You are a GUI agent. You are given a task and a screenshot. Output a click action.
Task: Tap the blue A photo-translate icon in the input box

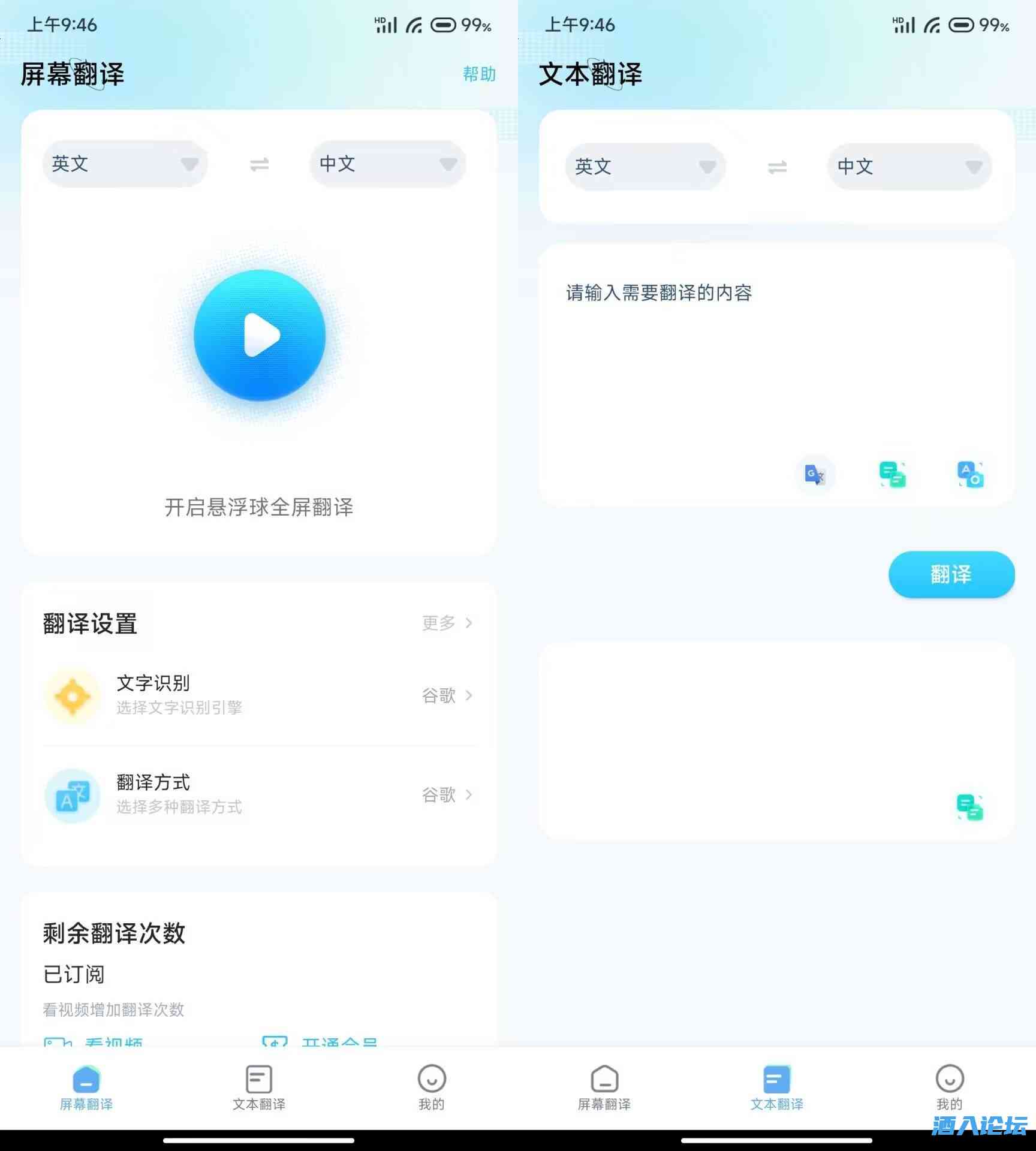click(970, 475)
